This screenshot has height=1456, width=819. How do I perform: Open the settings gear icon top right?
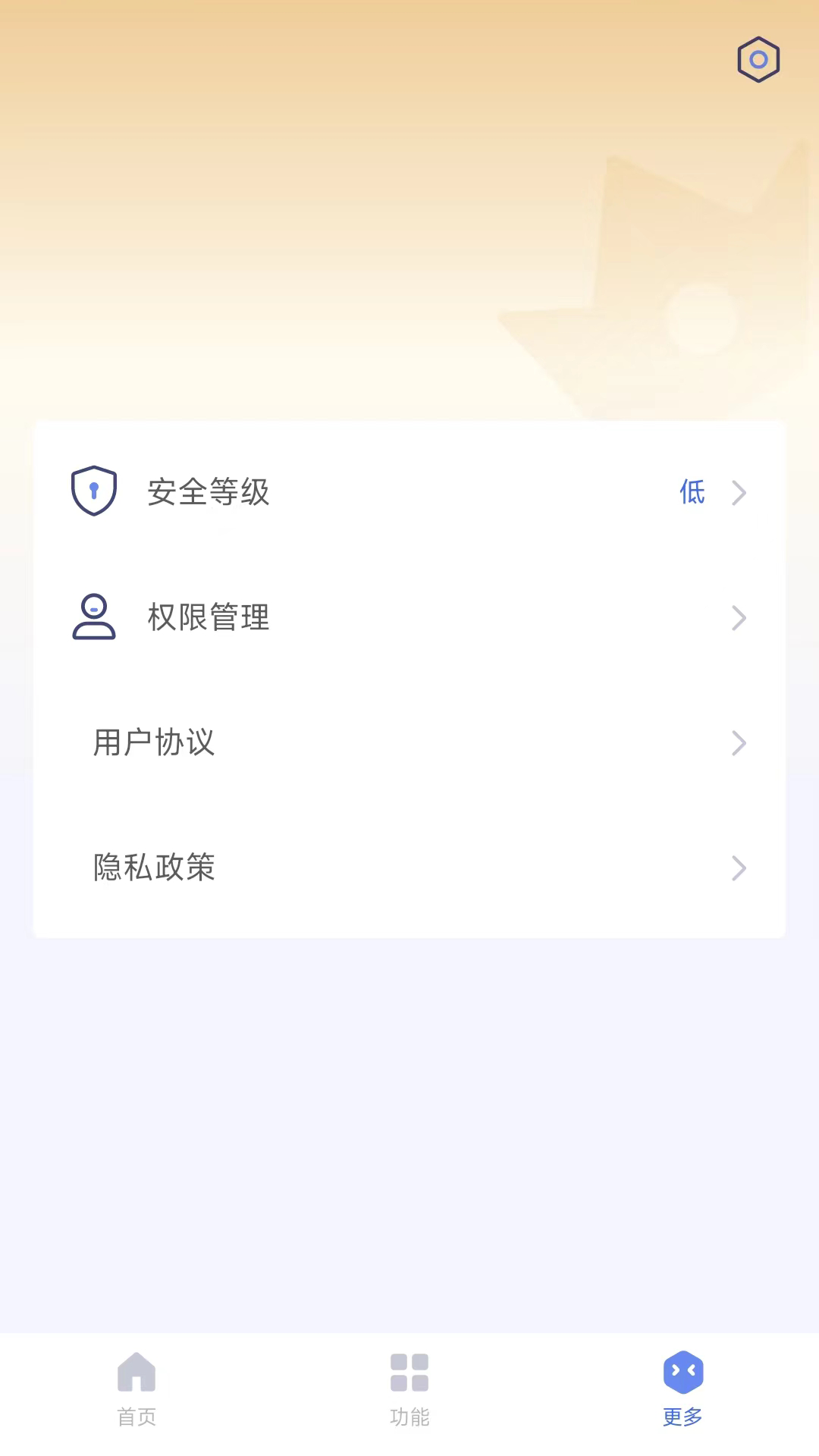tap(757, 58)
